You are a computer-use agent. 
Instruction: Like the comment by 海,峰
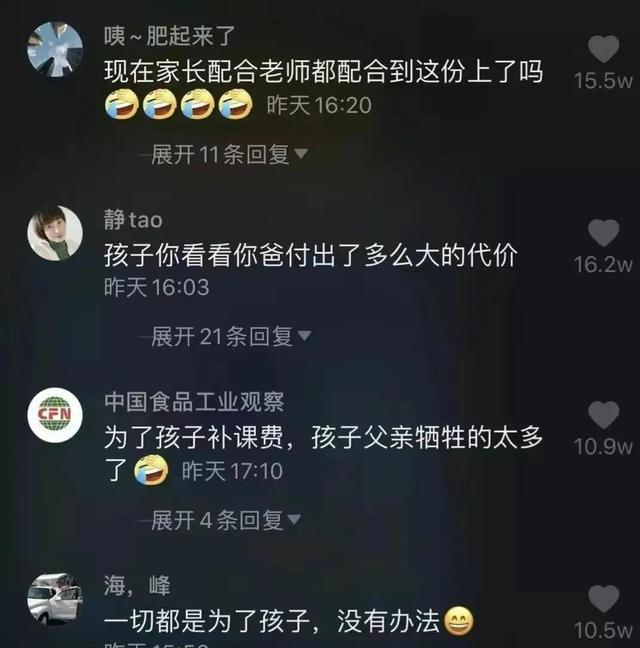point(603,599)
